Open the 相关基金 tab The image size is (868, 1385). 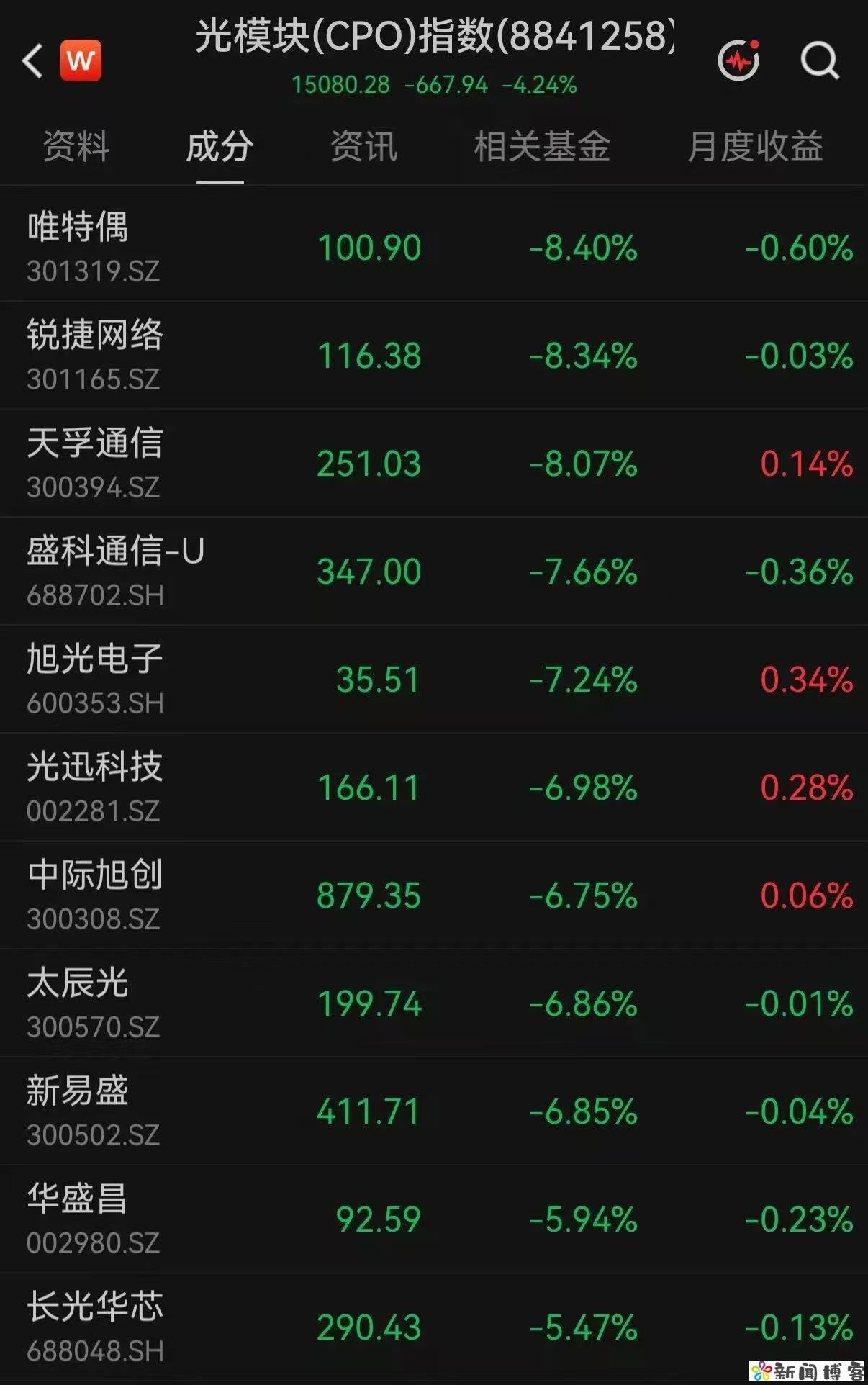542,147
